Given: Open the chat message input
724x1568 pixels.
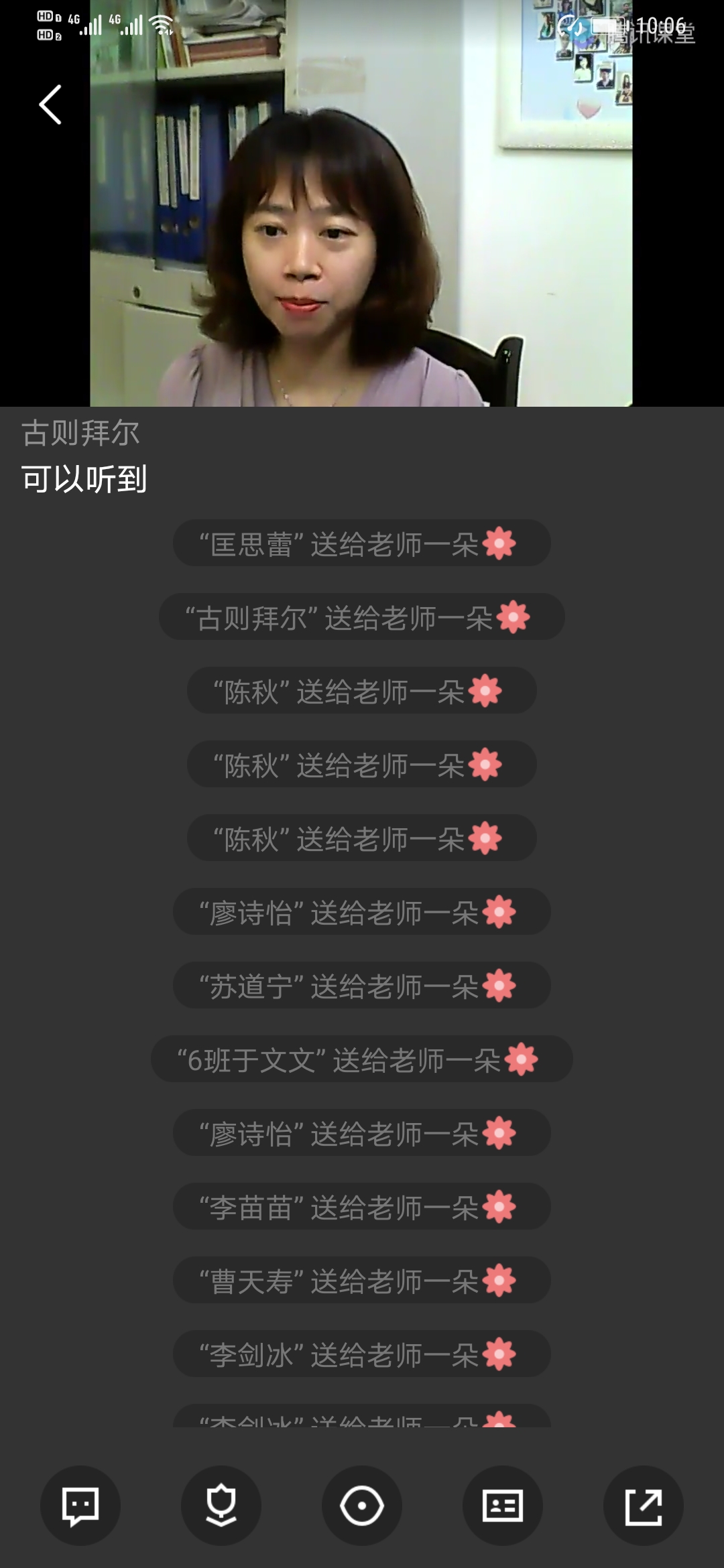Looking at the screenshot, I should click(x=80, y=1506).
